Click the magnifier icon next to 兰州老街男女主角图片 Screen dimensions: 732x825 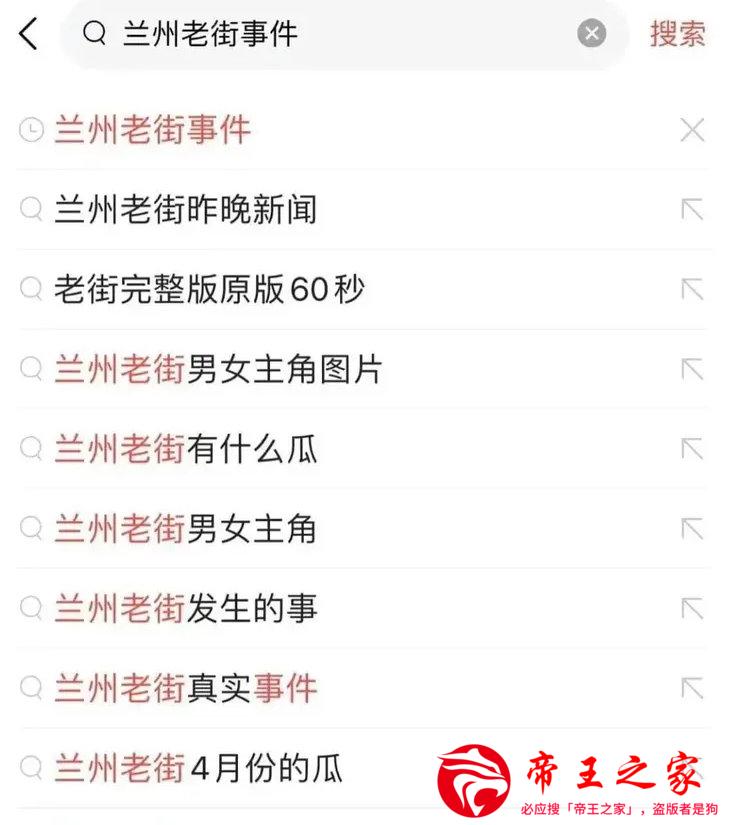coord(29,370)
